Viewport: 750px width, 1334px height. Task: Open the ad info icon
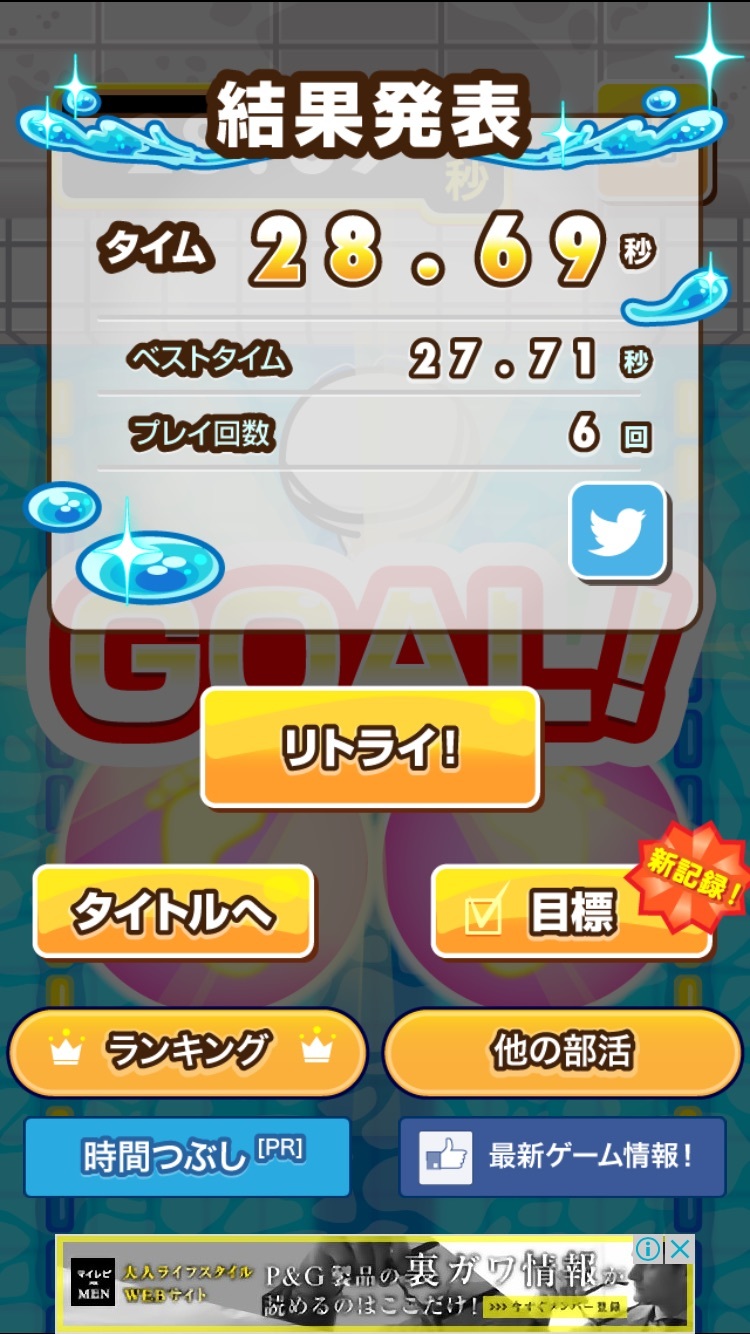[x=649, y=1249]
